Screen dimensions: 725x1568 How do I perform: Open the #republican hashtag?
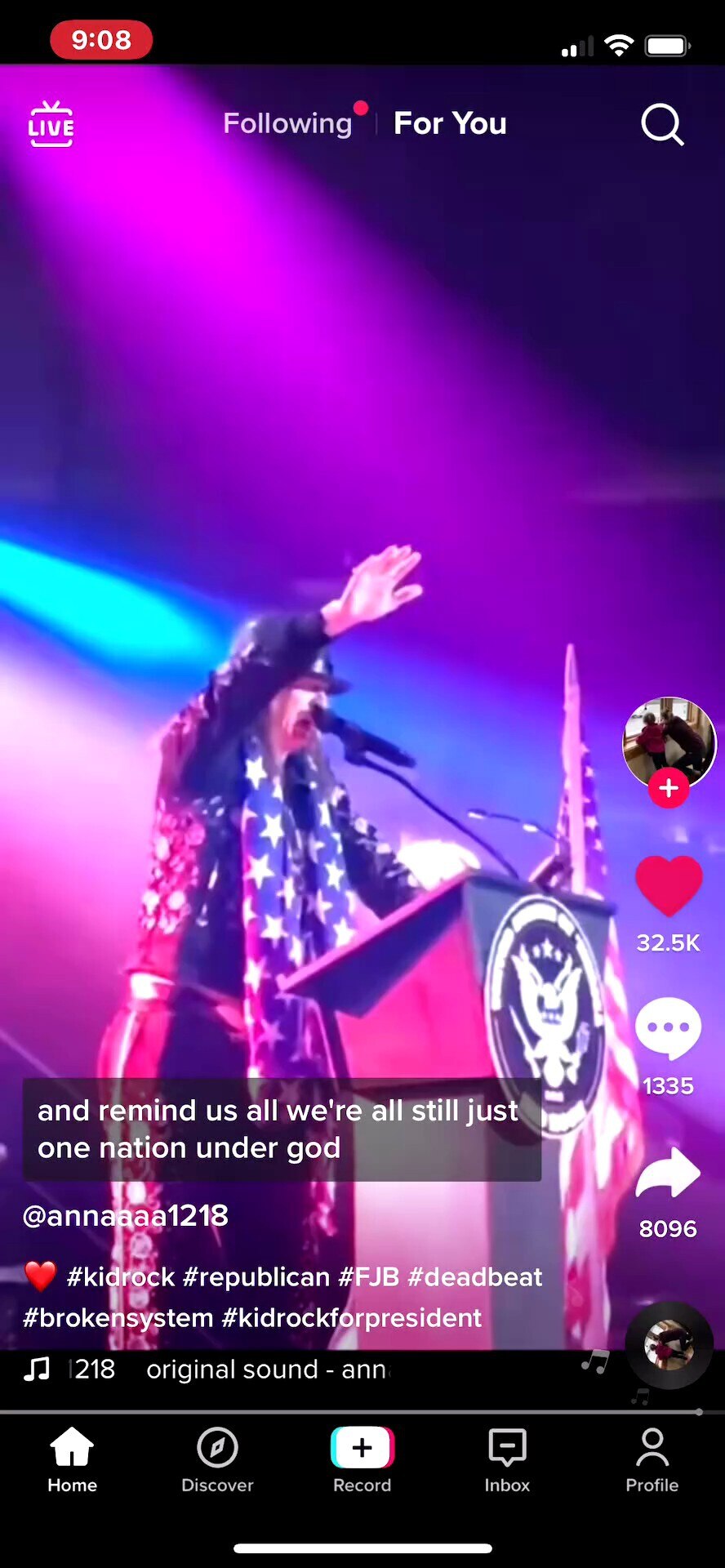tap(256, 1276)
